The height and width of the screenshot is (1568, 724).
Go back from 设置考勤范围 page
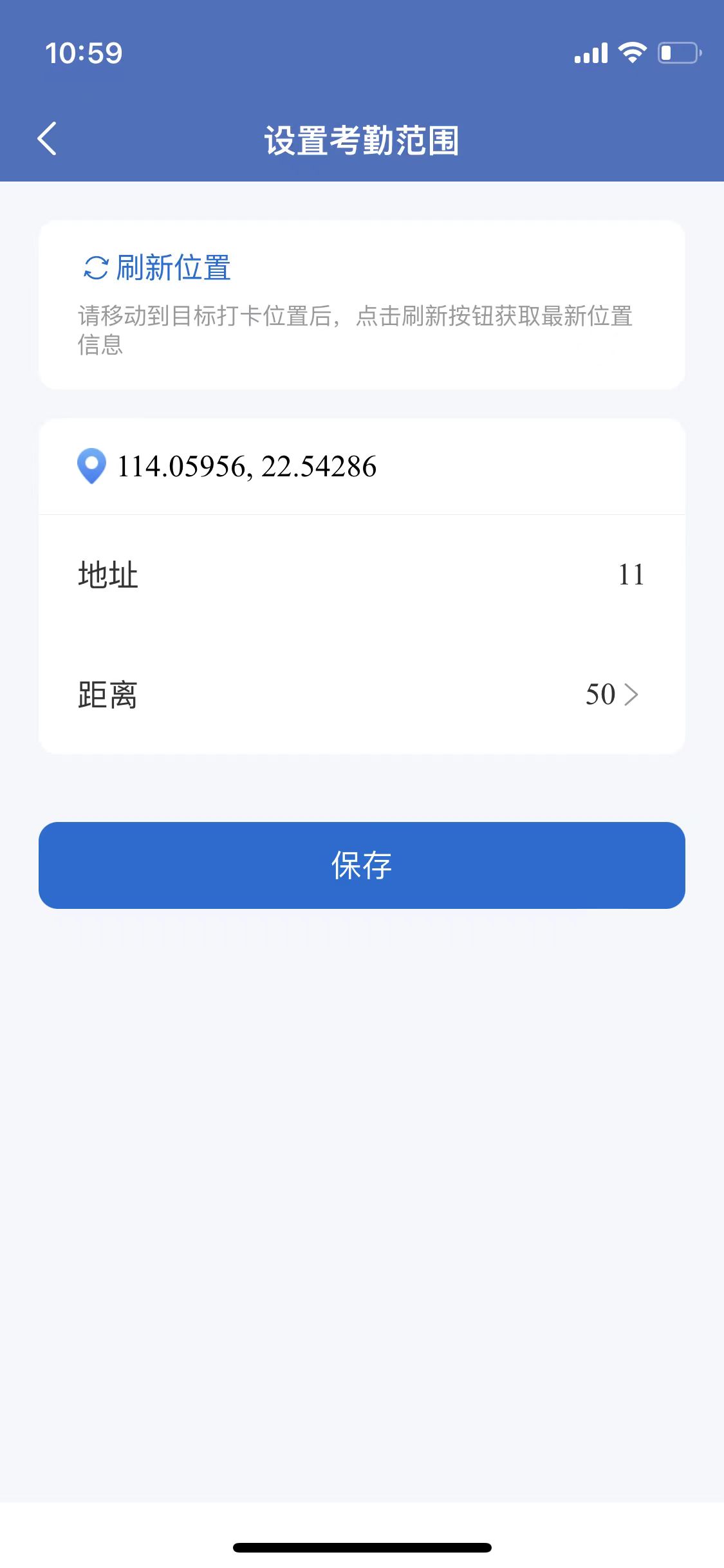(48, 138)
